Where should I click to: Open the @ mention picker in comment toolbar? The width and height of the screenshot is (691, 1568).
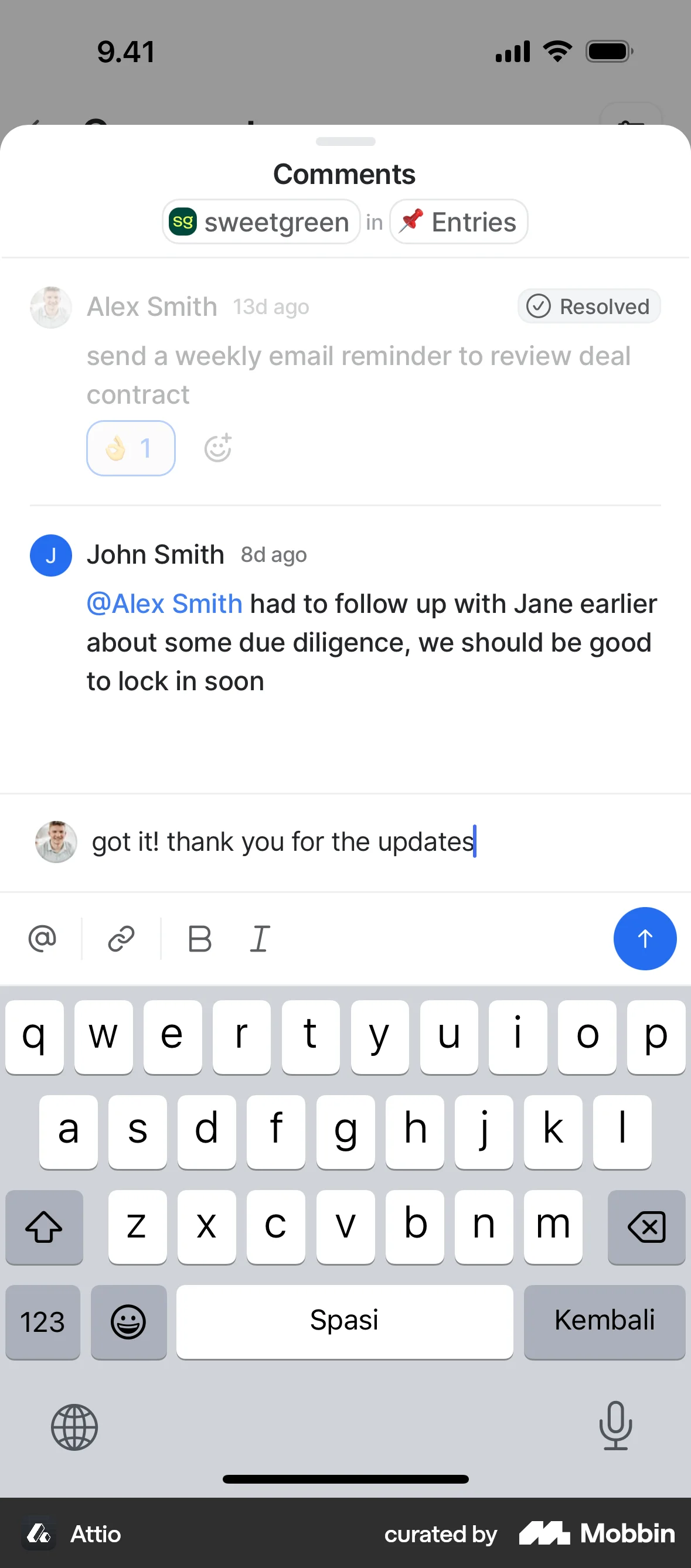click(x=42, y=939)
